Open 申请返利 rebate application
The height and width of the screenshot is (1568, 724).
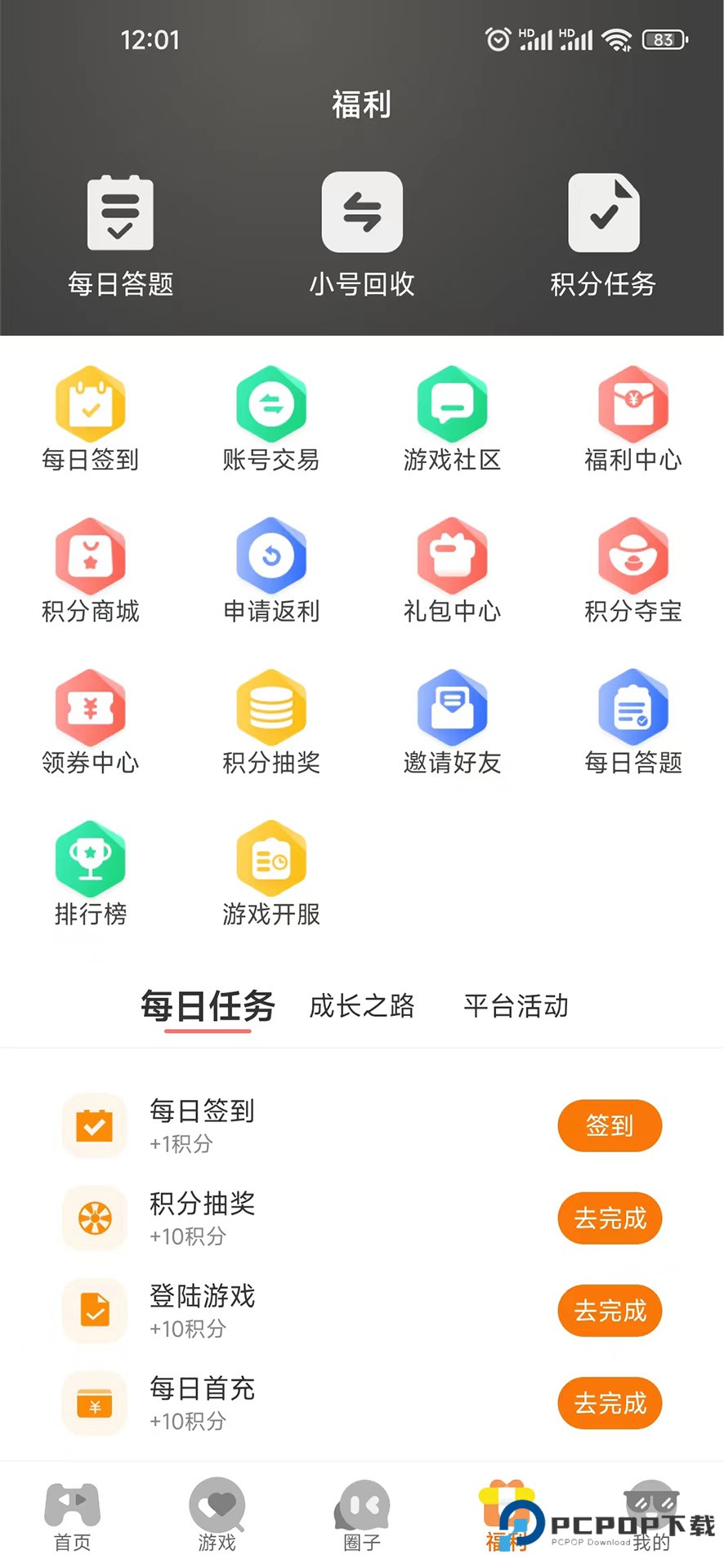(x=271, y=568)
